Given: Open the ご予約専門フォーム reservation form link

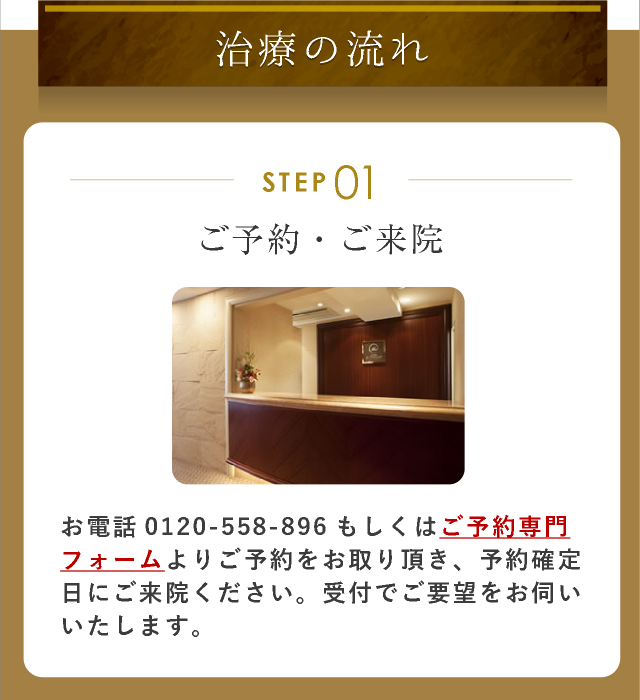Looking at the screenshot, I should (504, 527).
